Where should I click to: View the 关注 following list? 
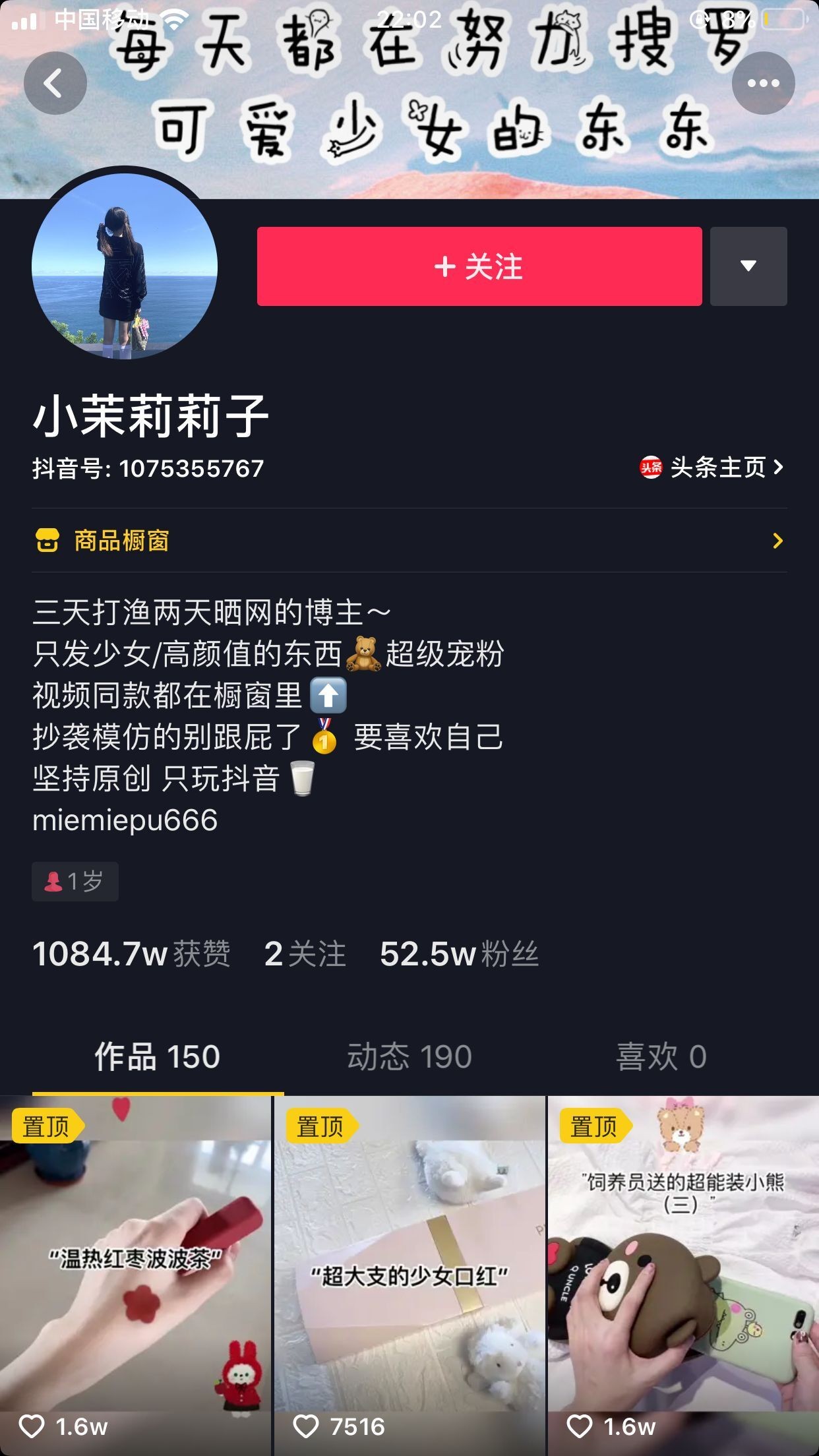coord(305,954)
